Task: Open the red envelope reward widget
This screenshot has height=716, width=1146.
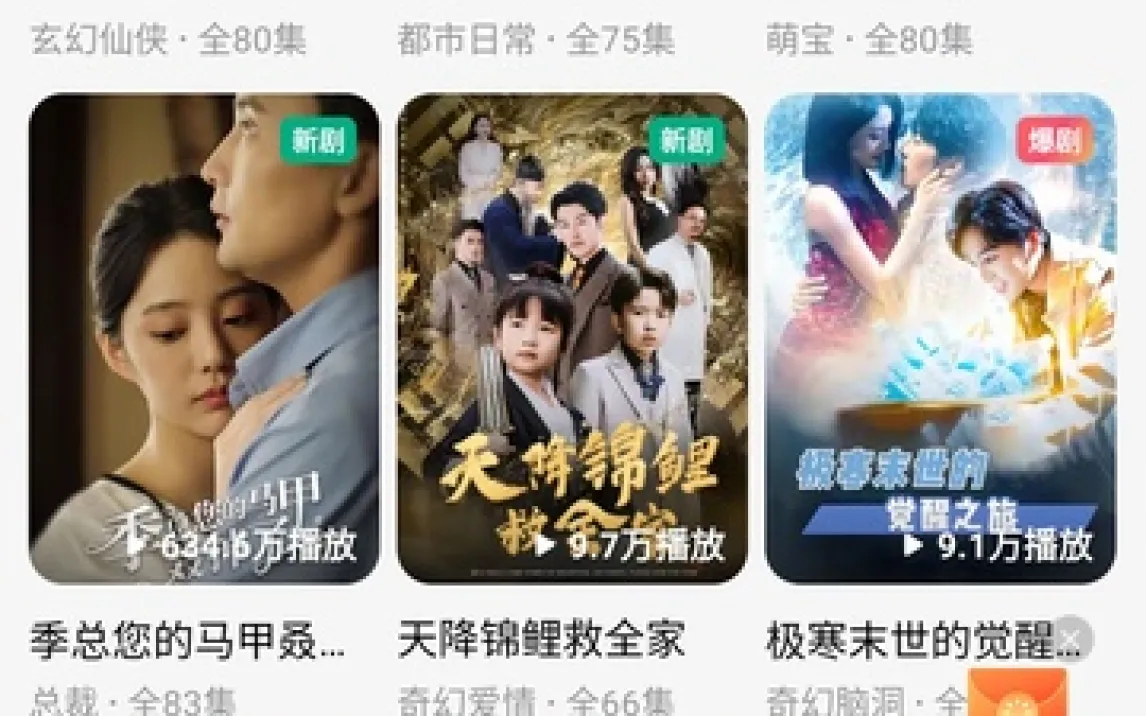Action: point(1017,694)
